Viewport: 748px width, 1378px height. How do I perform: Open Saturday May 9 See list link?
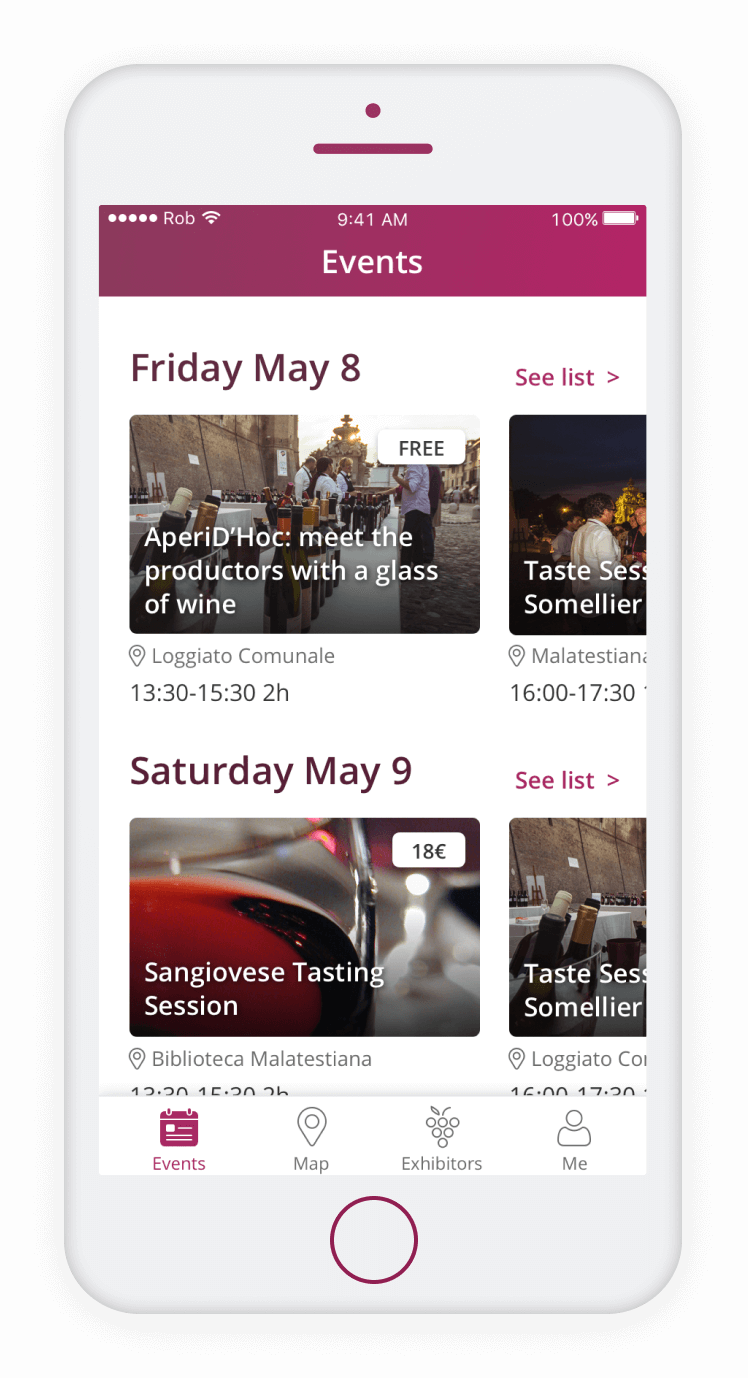[567, 781]
